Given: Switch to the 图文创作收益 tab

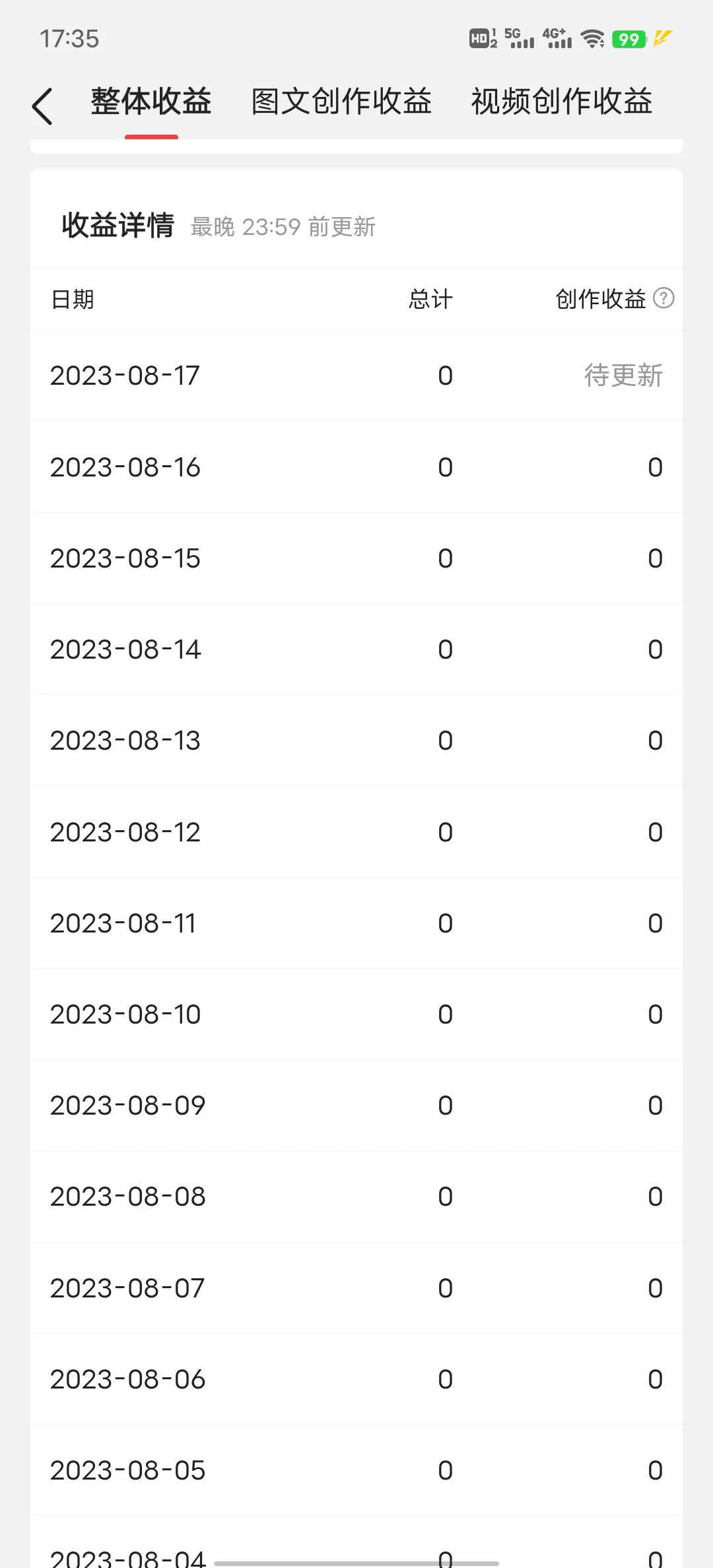Looking at the screenshot, I should [x=341, y=102].
